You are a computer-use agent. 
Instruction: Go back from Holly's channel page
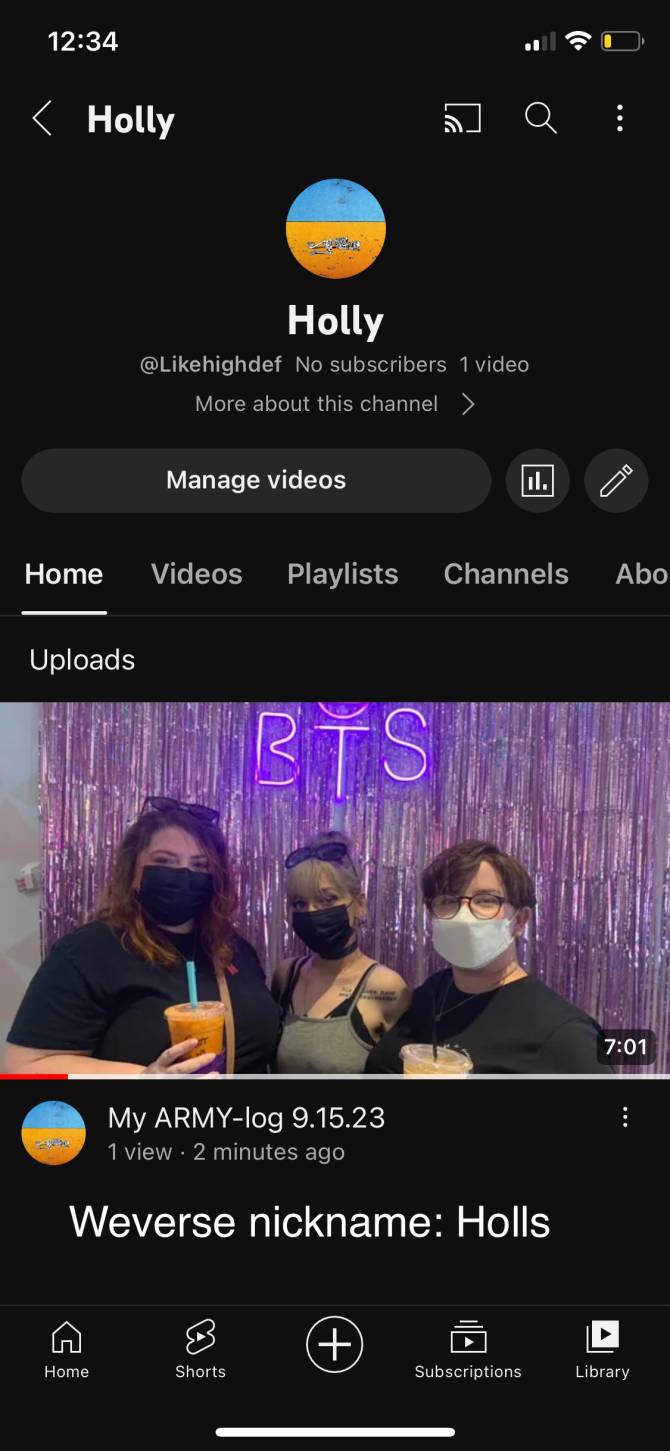click(x=42, y=119)
